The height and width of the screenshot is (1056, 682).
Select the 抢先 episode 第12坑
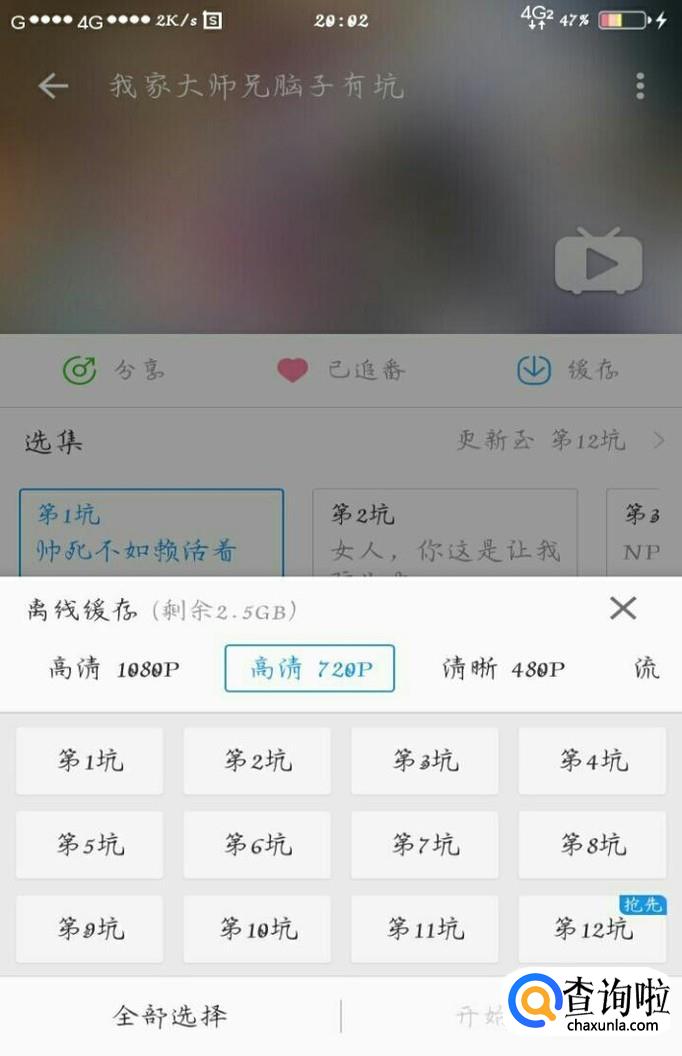point(592,929)
